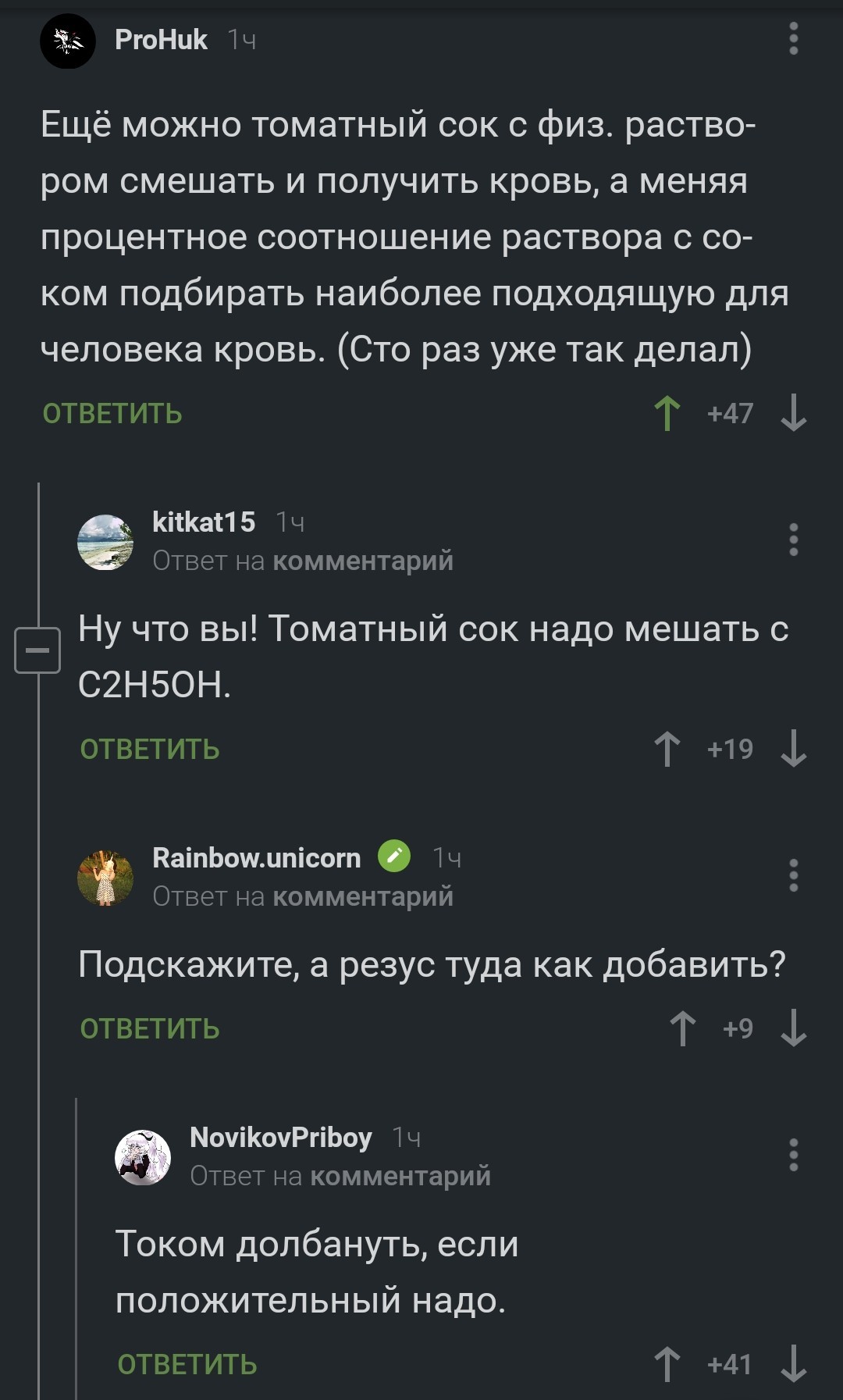843x1400 pixels.
Task: Open NovikovPriboy's profile
Action: [280, 1138]
